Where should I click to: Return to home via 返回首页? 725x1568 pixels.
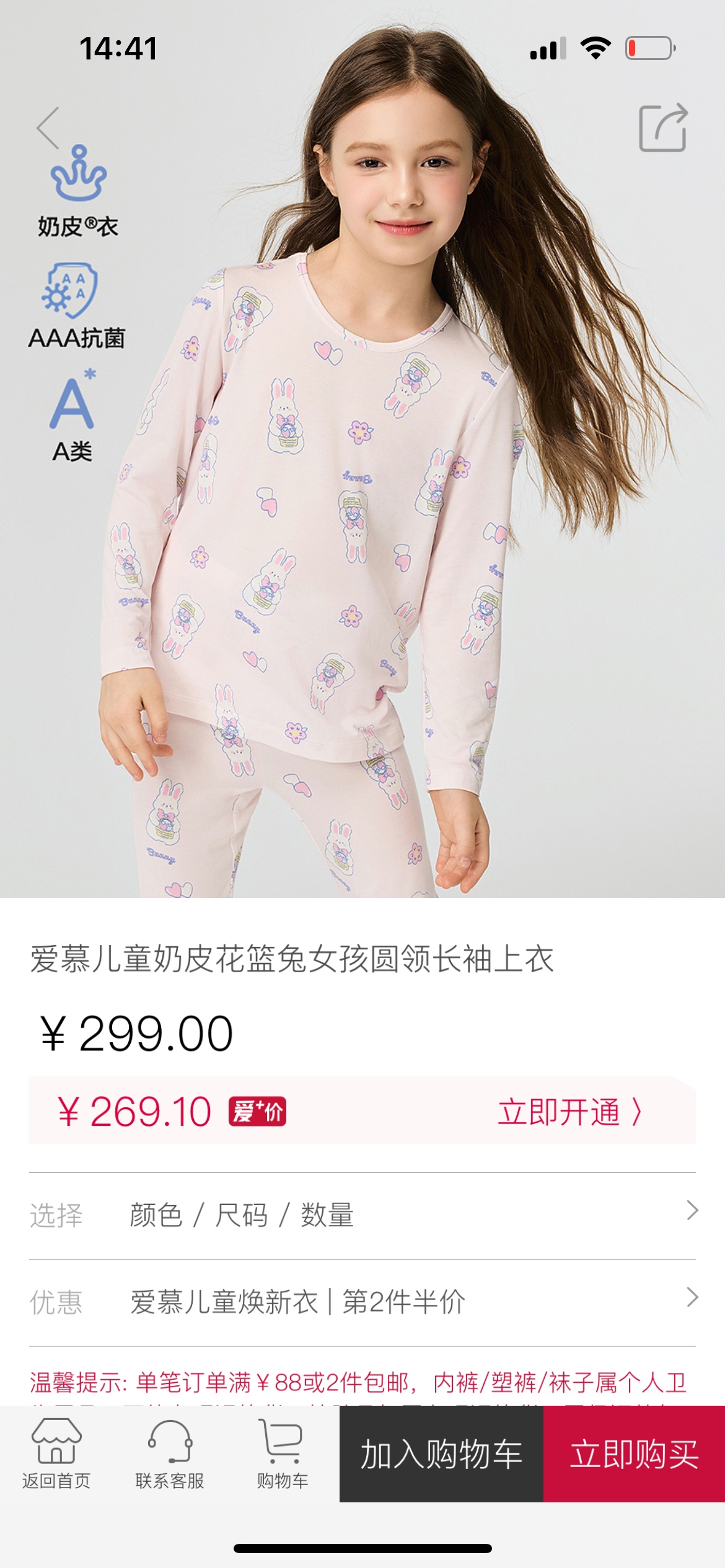coord(56,1453)
